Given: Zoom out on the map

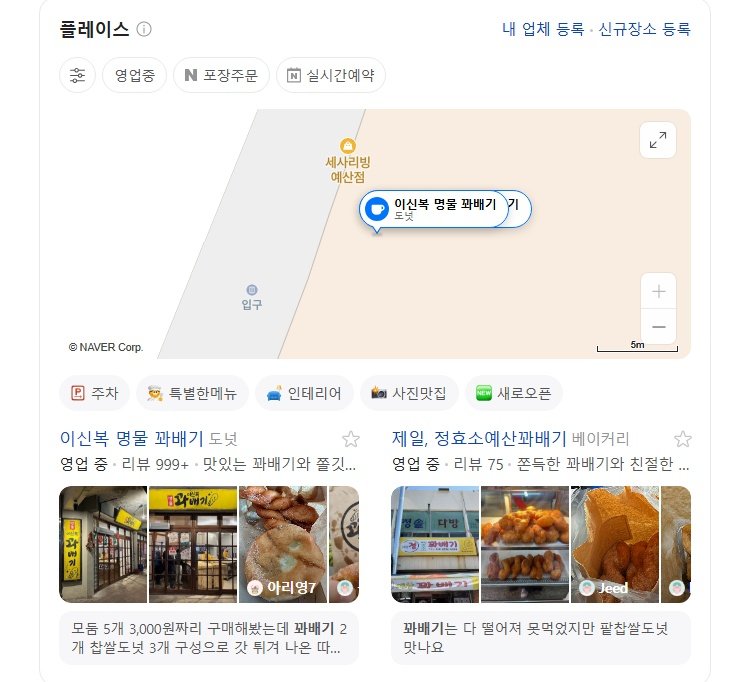Looking at the screenshot, I should tap(658, 327).
